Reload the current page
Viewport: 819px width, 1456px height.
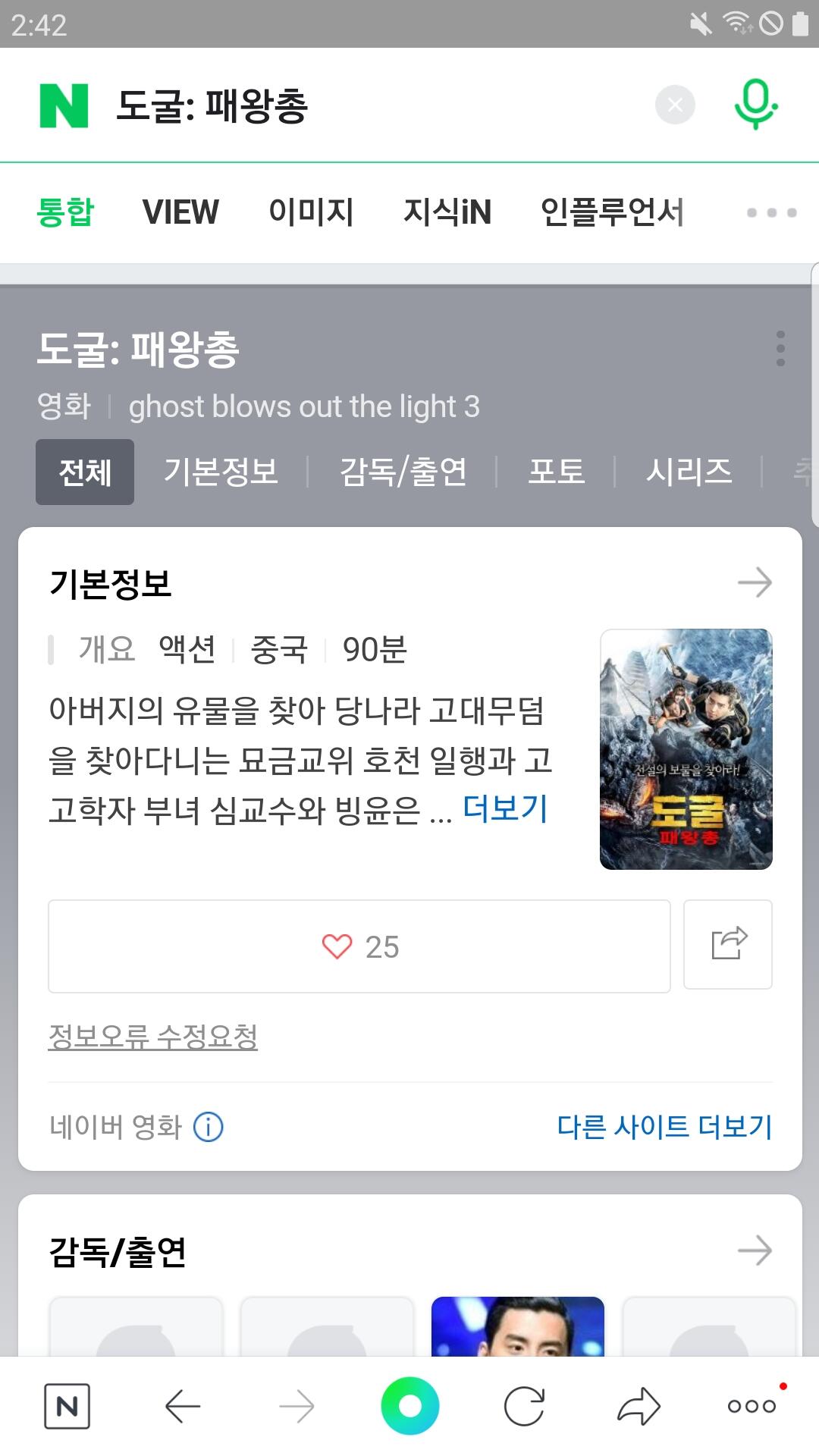524,1407
